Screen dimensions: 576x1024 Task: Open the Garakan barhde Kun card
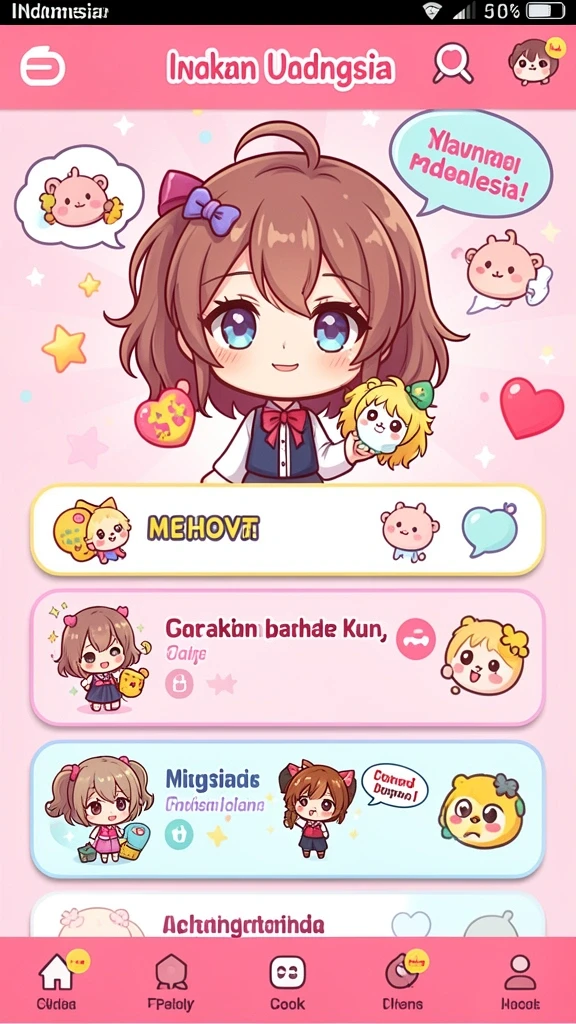(x=287, y=658)
